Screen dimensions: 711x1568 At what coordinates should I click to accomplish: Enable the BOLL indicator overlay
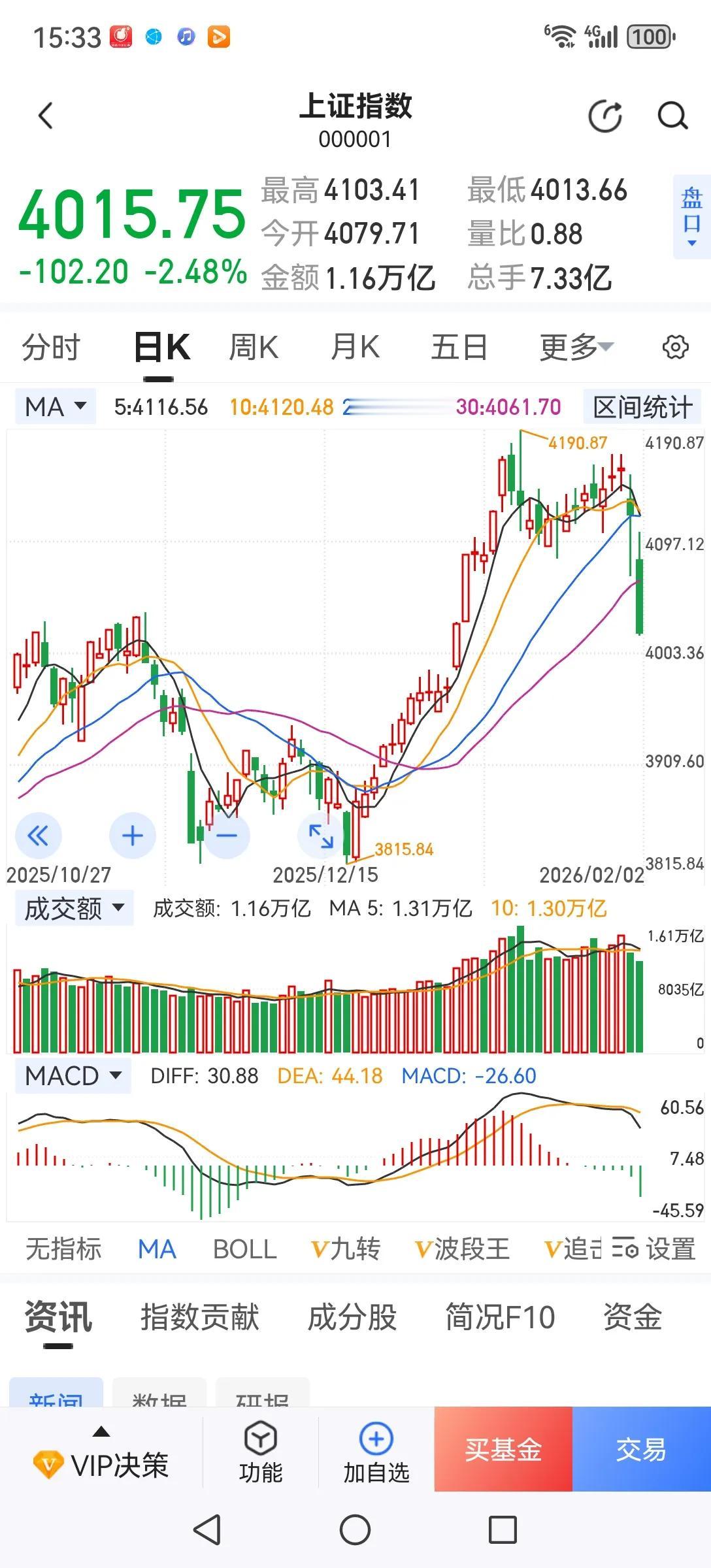pyautogui.click(x=244, y=1249)
